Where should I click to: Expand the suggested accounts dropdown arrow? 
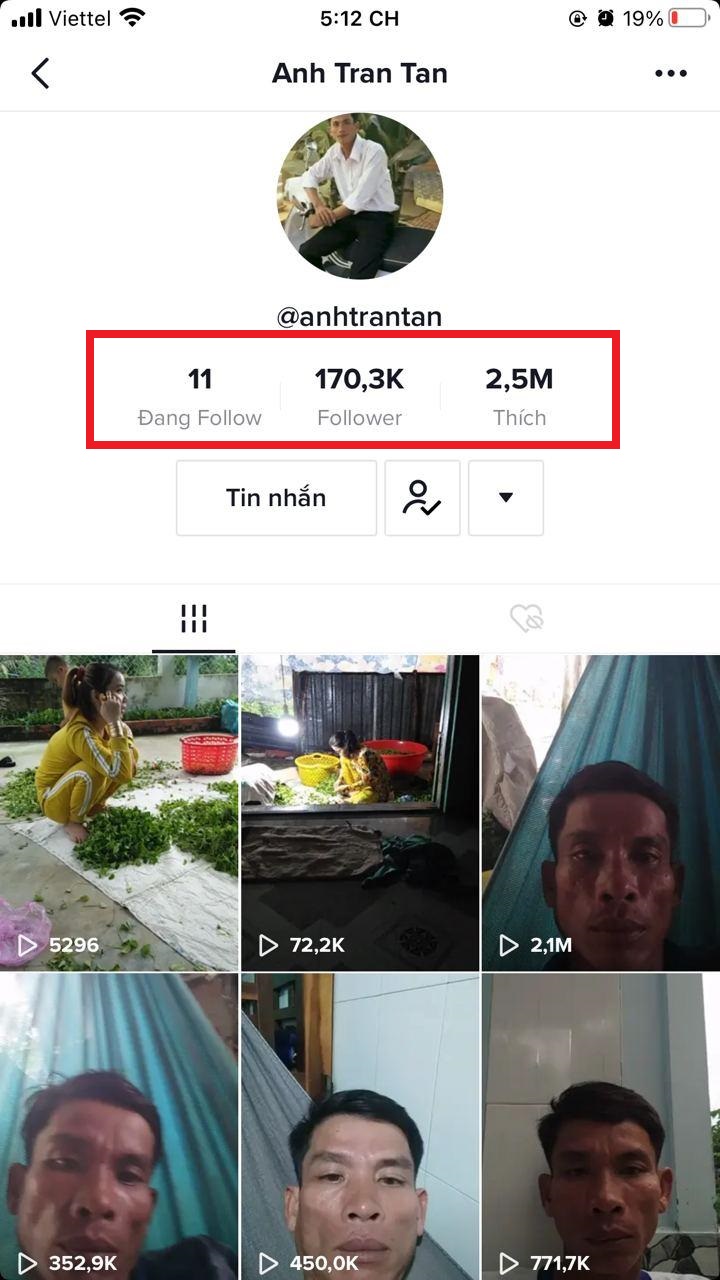(x=506, y=498)
